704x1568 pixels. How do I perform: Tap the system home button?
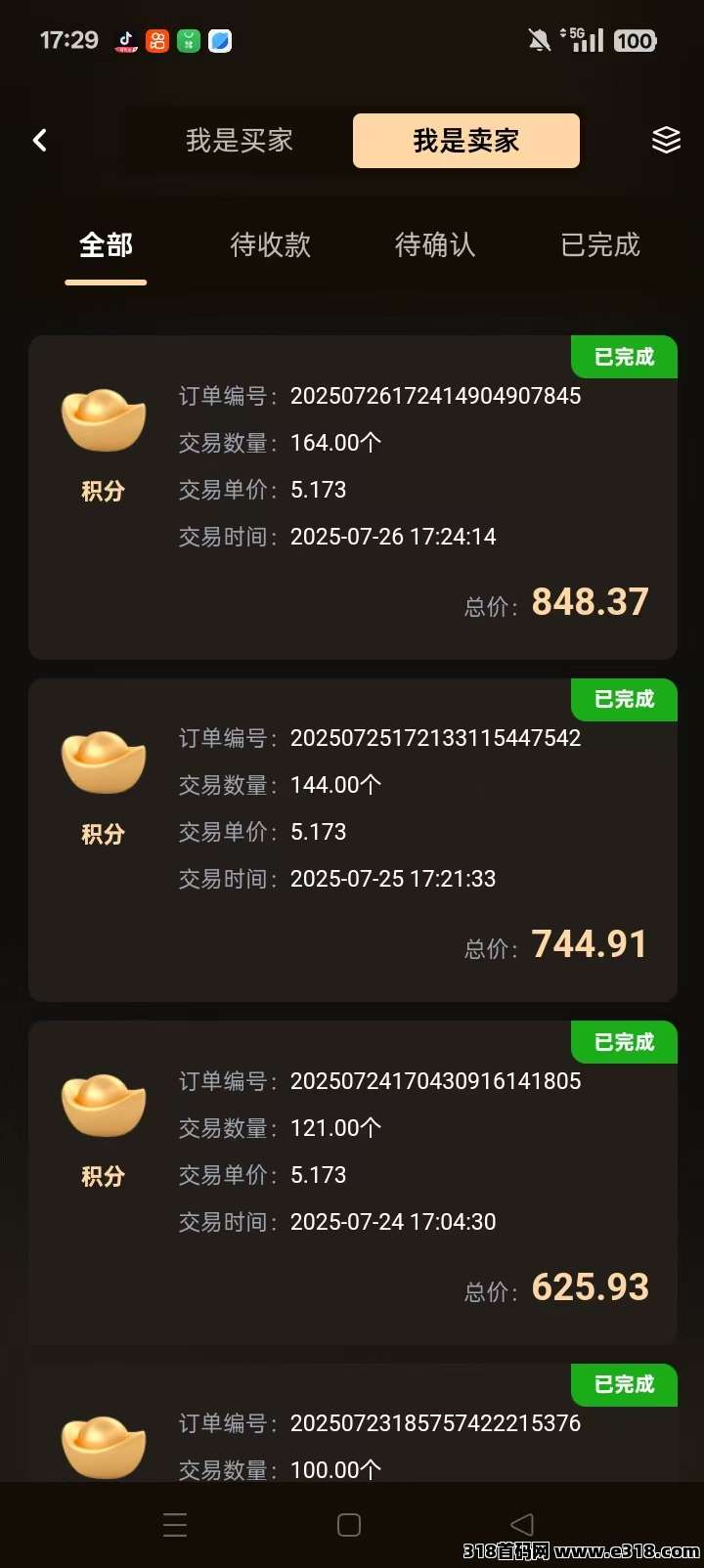tap(349, 1525)
